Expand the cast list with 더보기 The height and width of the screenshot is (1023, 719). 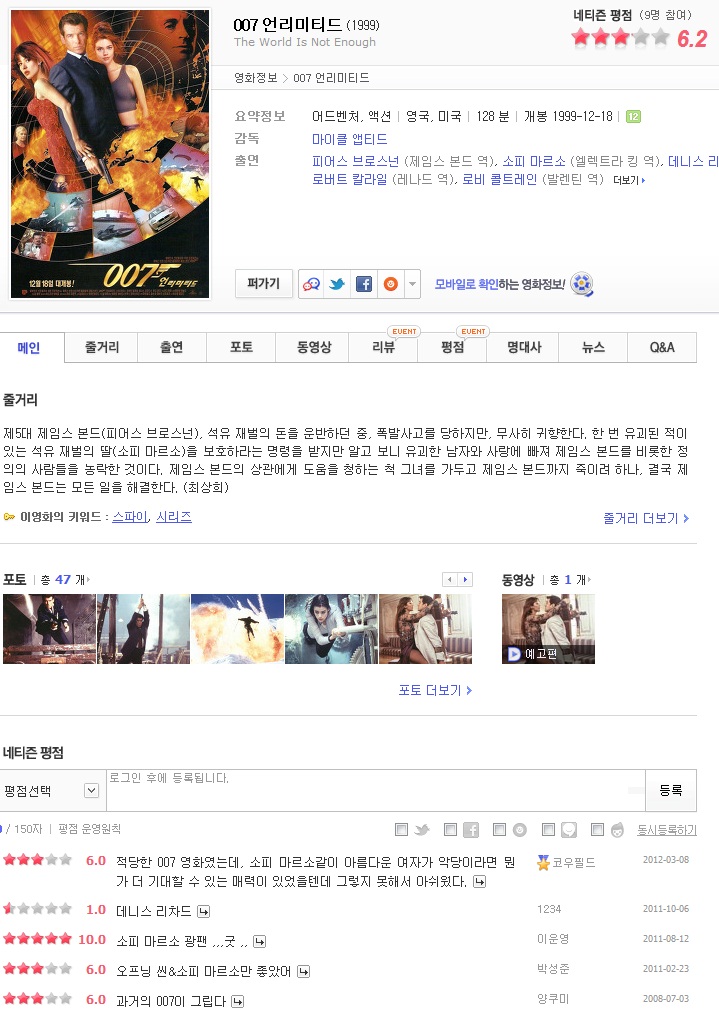[629, 180]
